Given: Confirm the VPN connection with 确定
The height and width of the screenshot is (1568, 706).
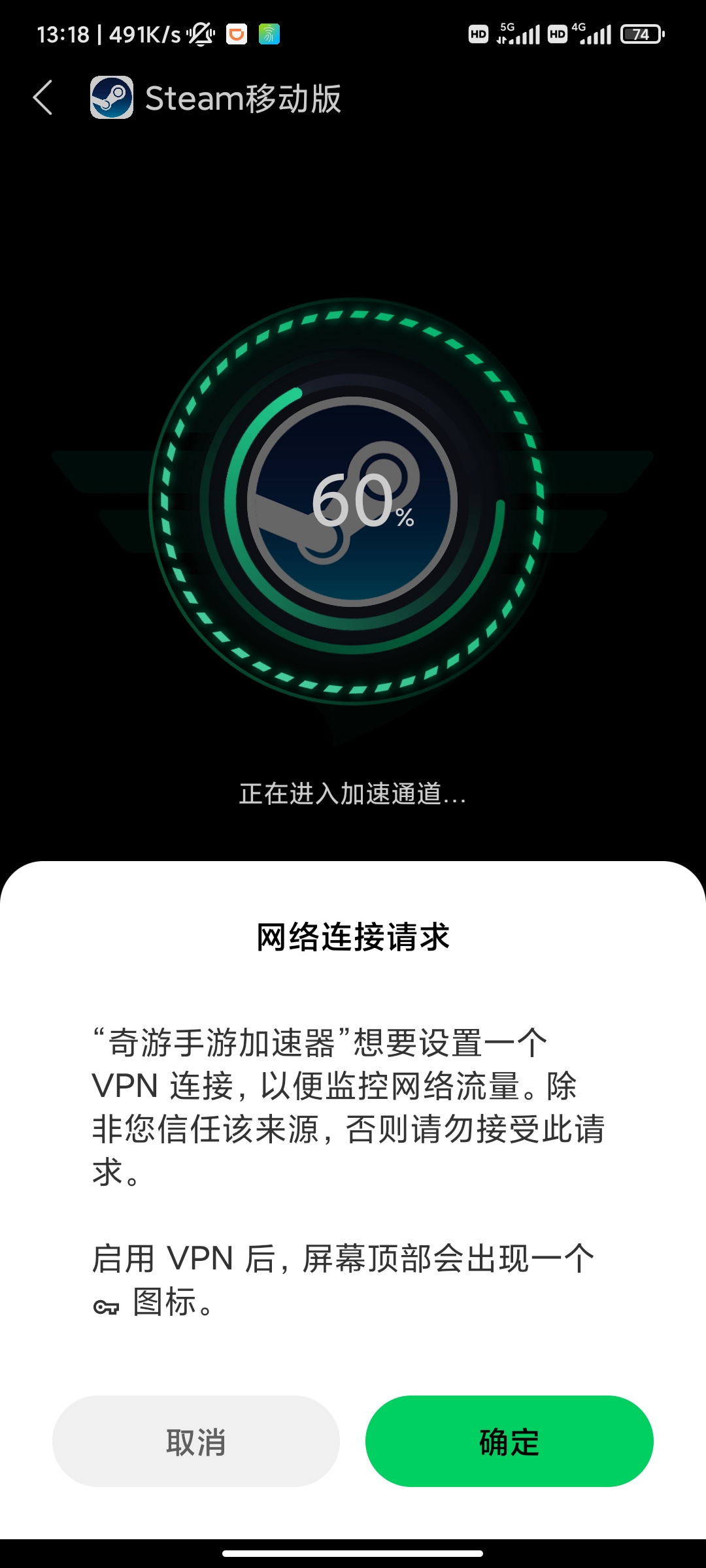Looking at the screenshot, I should pos(509,1441).
